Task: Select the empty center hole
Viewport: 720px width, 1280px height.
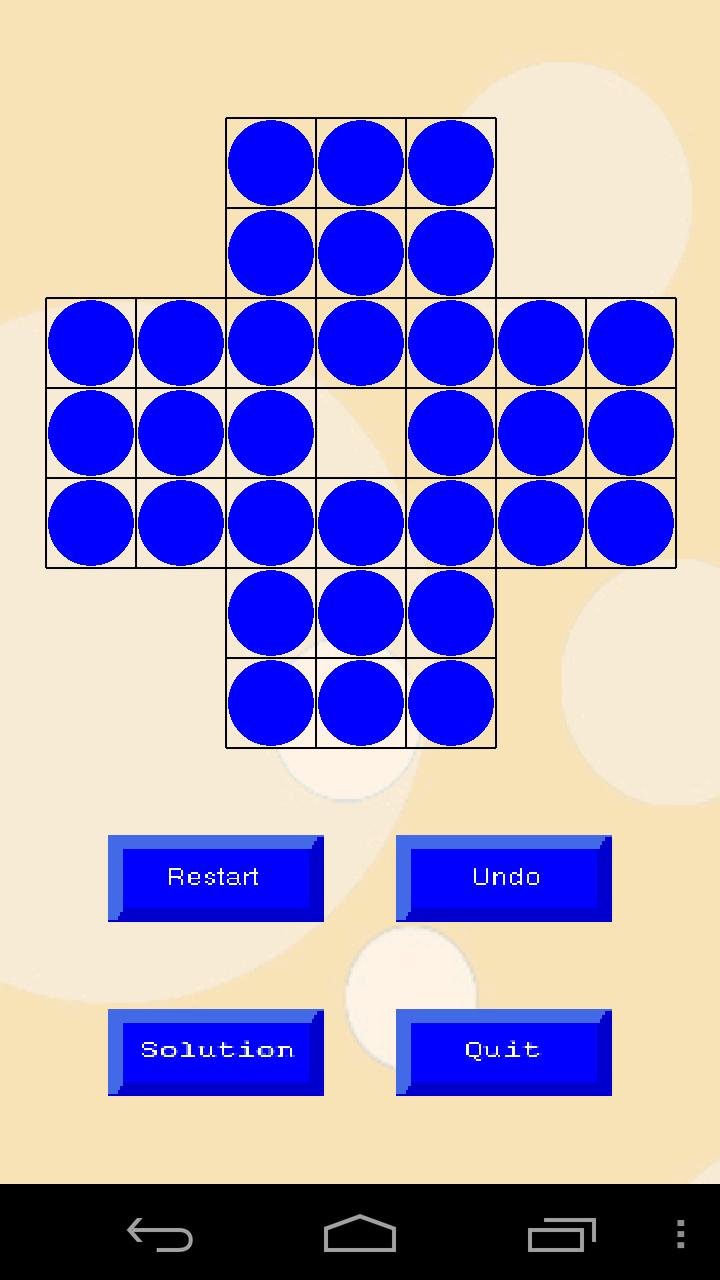Action: pyautogui.click(x=361, y=433)
